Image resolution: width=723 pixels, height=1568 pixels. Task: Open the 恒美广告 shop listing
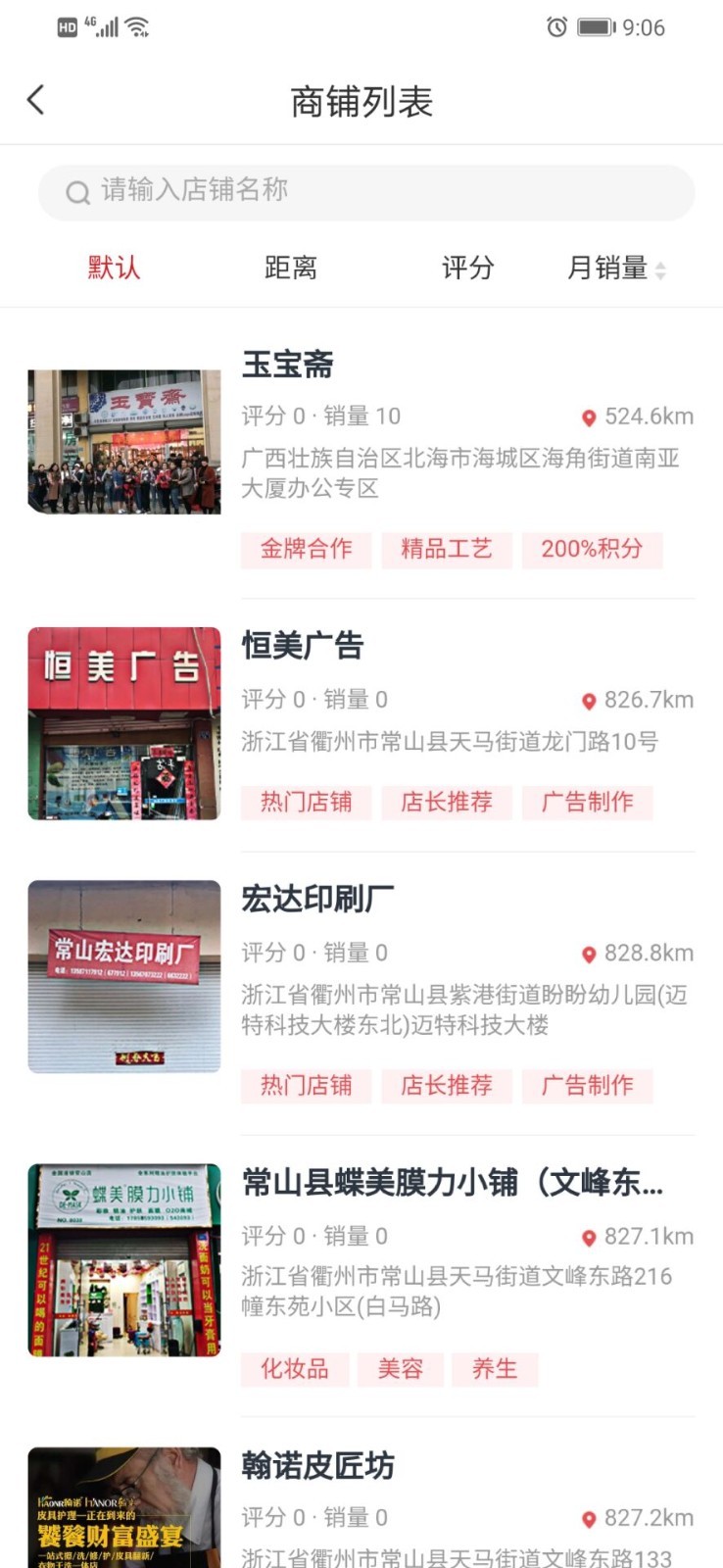click(303, 646)
